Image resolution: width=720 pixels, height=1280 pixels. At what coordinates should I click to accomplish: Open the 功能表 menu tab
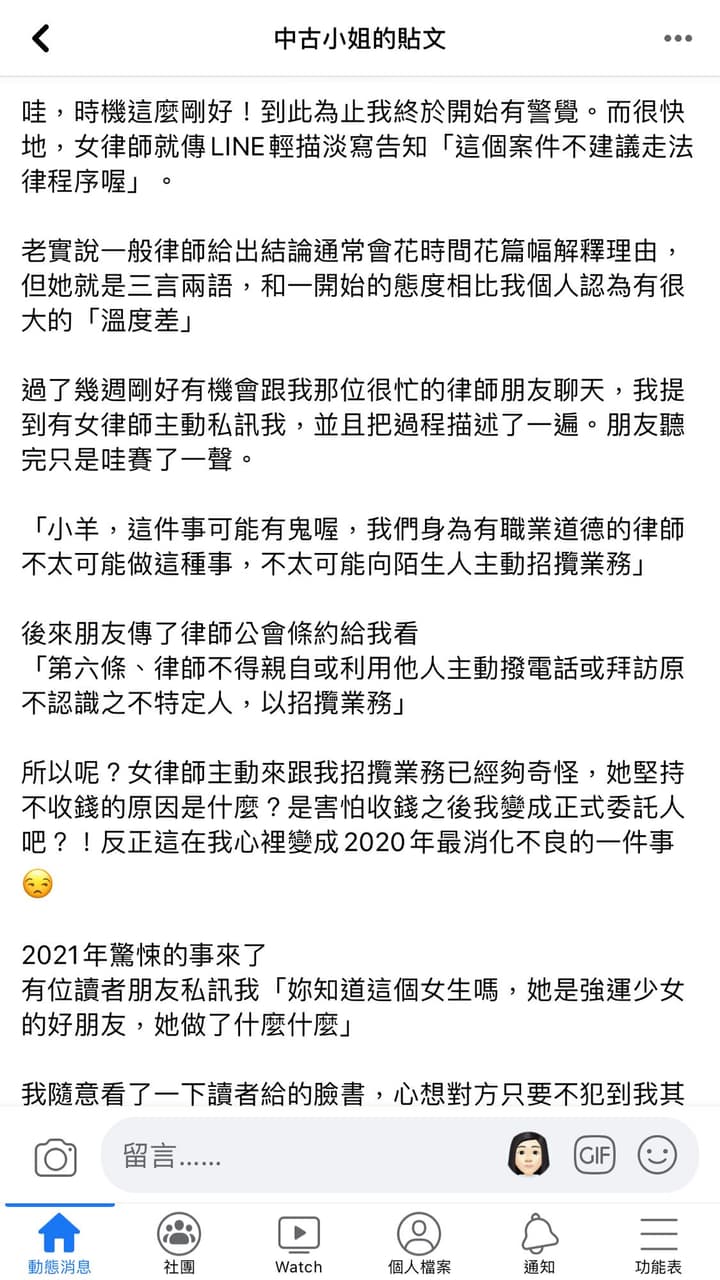click(658, 1243)
